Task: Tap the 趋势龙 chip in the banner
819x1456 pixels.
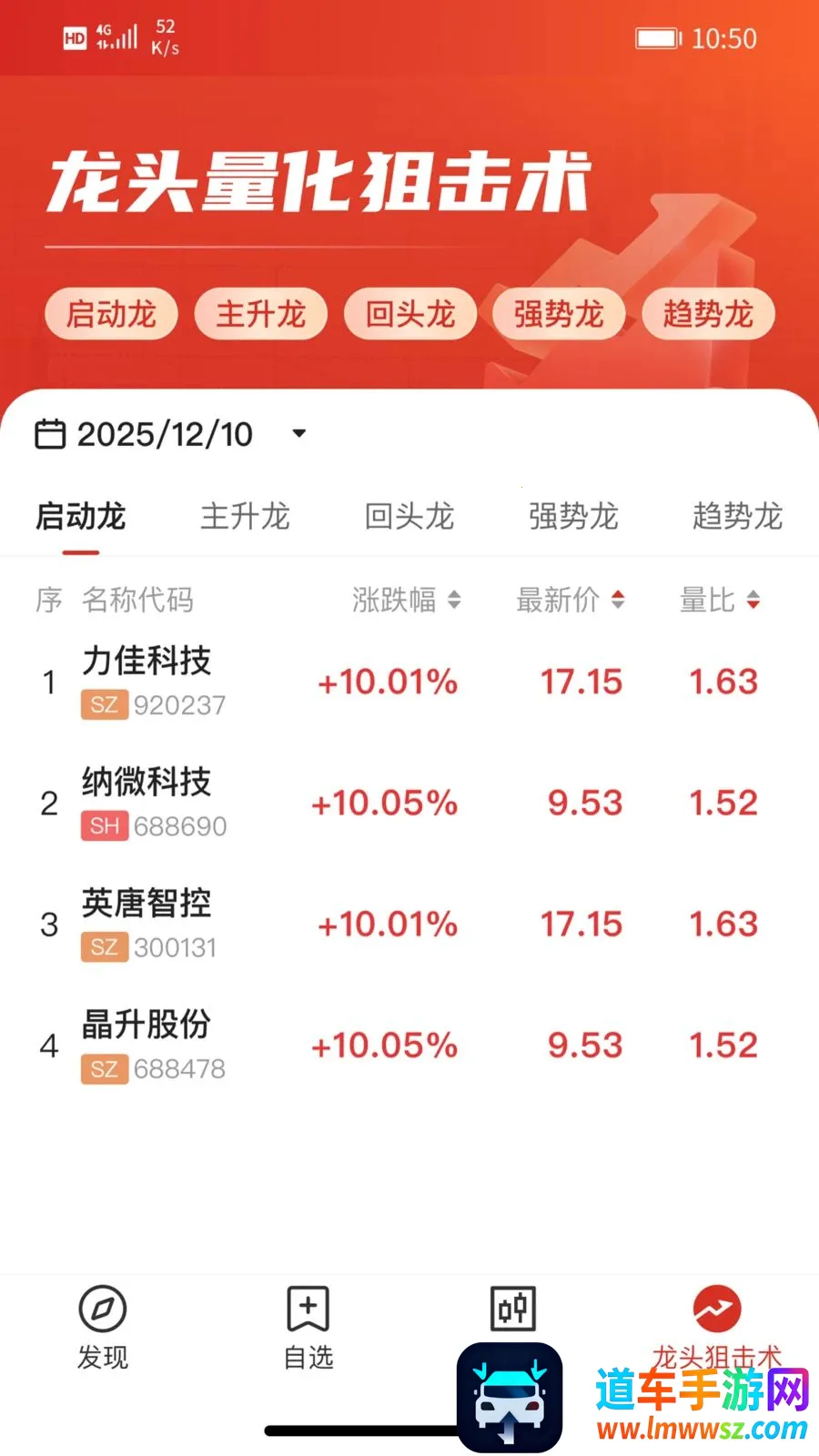Action: click(708, 315)
